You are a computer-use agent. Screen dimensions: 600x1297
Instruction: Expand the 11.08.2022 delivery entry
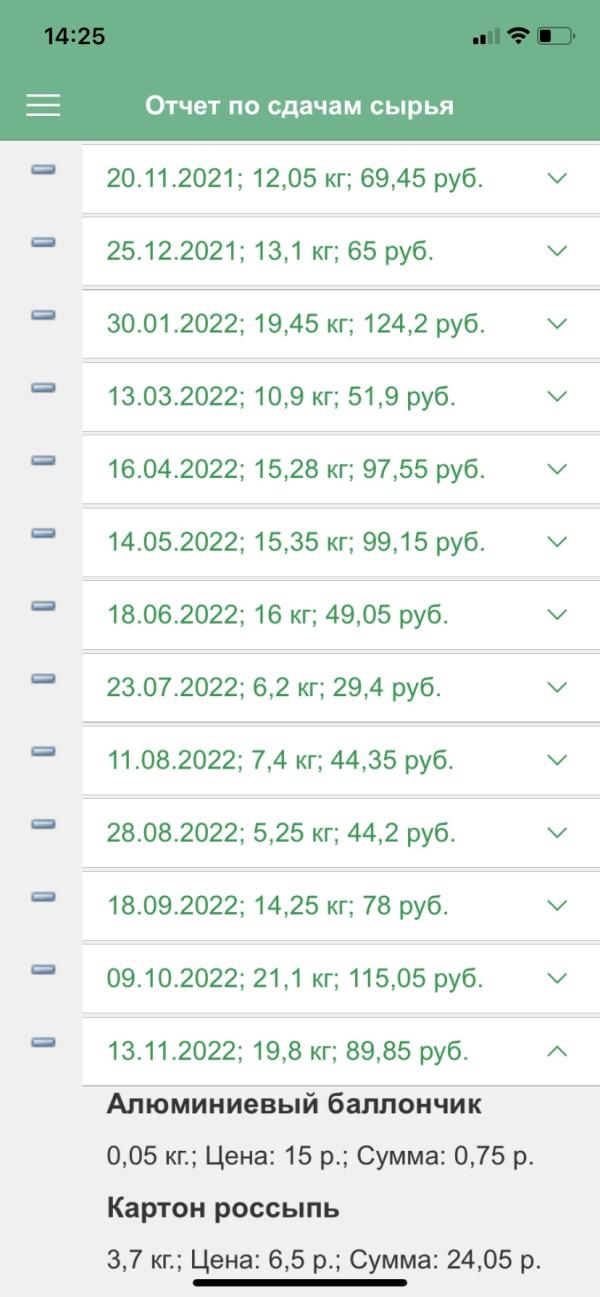(558, 760)
